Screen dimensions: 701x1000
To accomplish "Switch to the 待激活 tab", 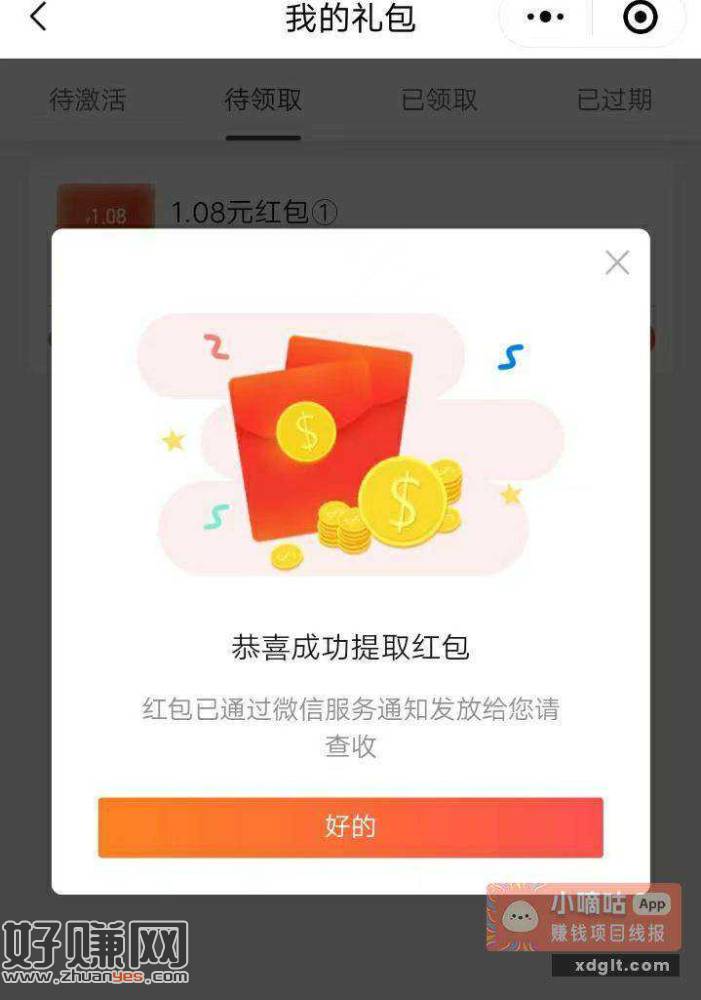I will [88, 100].
